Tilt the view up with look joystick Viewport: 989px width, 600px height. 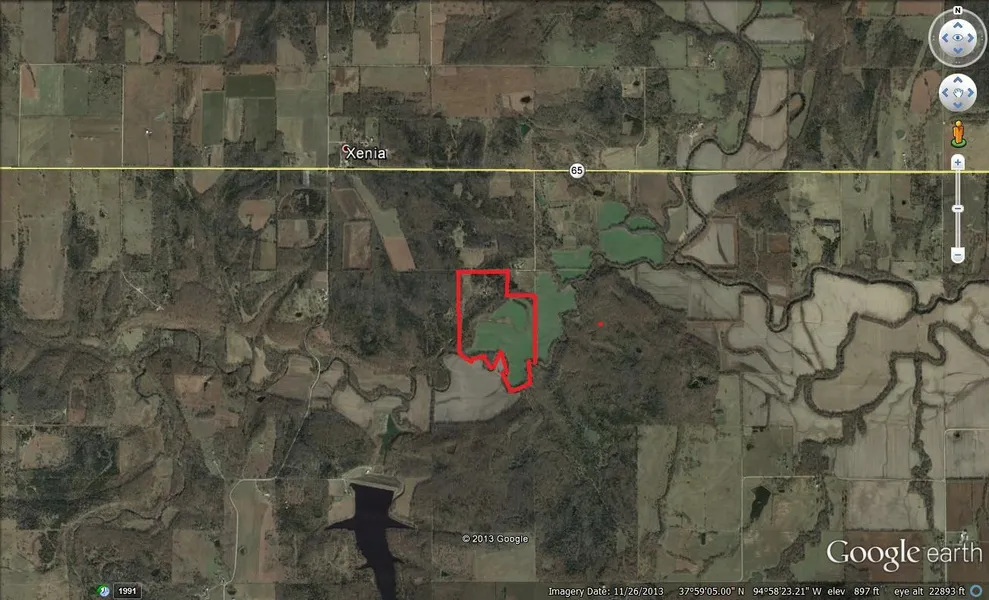click(957, 23)
